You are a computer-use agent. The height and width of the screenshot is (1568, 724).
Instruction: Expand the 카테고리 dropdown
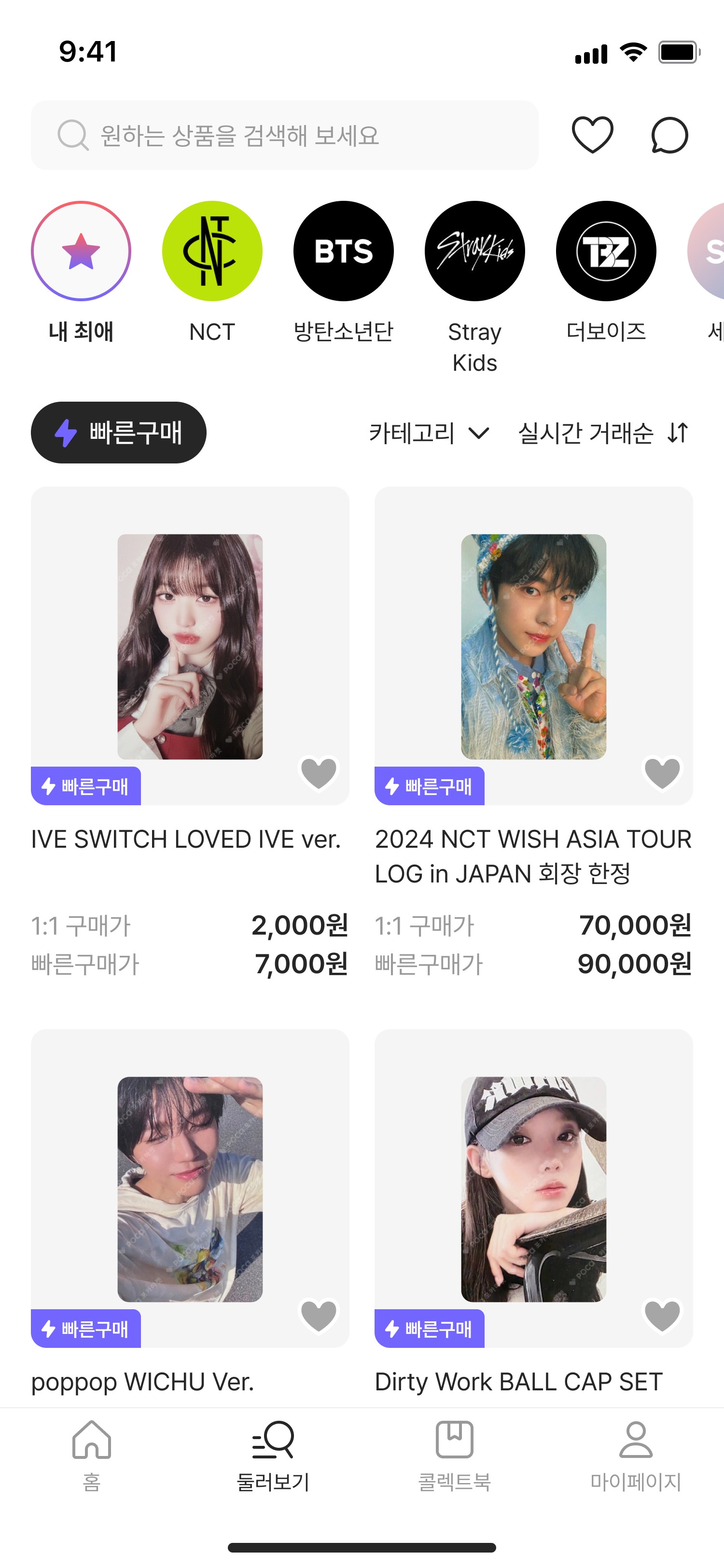(x=429, y=434)
